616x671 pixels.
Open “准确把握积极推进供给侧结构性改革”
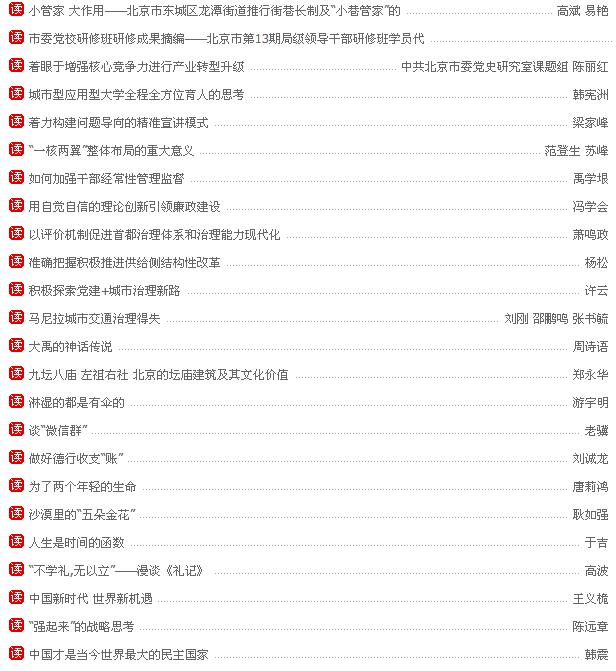tap(124, 263)
